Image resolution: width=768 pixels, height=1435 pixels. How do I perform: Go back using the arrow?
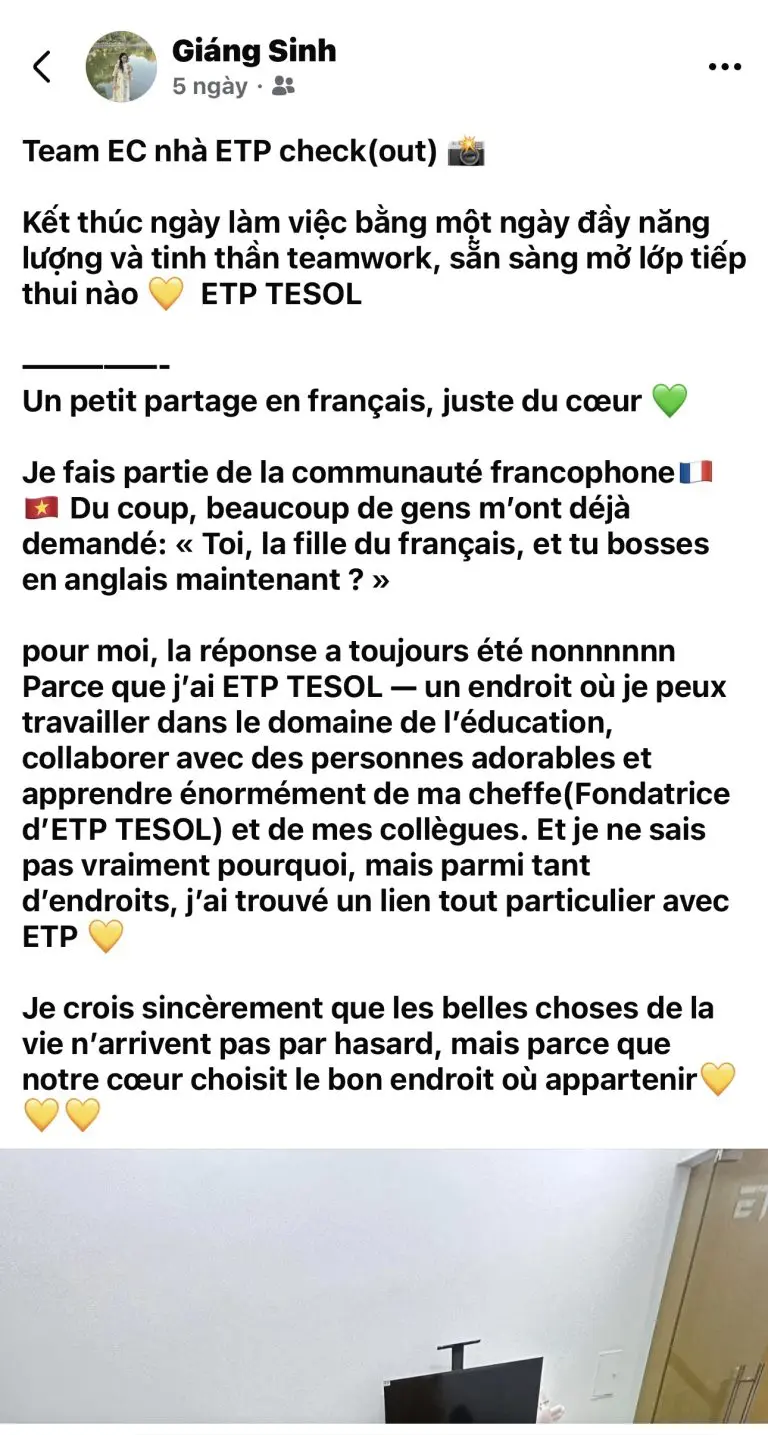[41, 67]
